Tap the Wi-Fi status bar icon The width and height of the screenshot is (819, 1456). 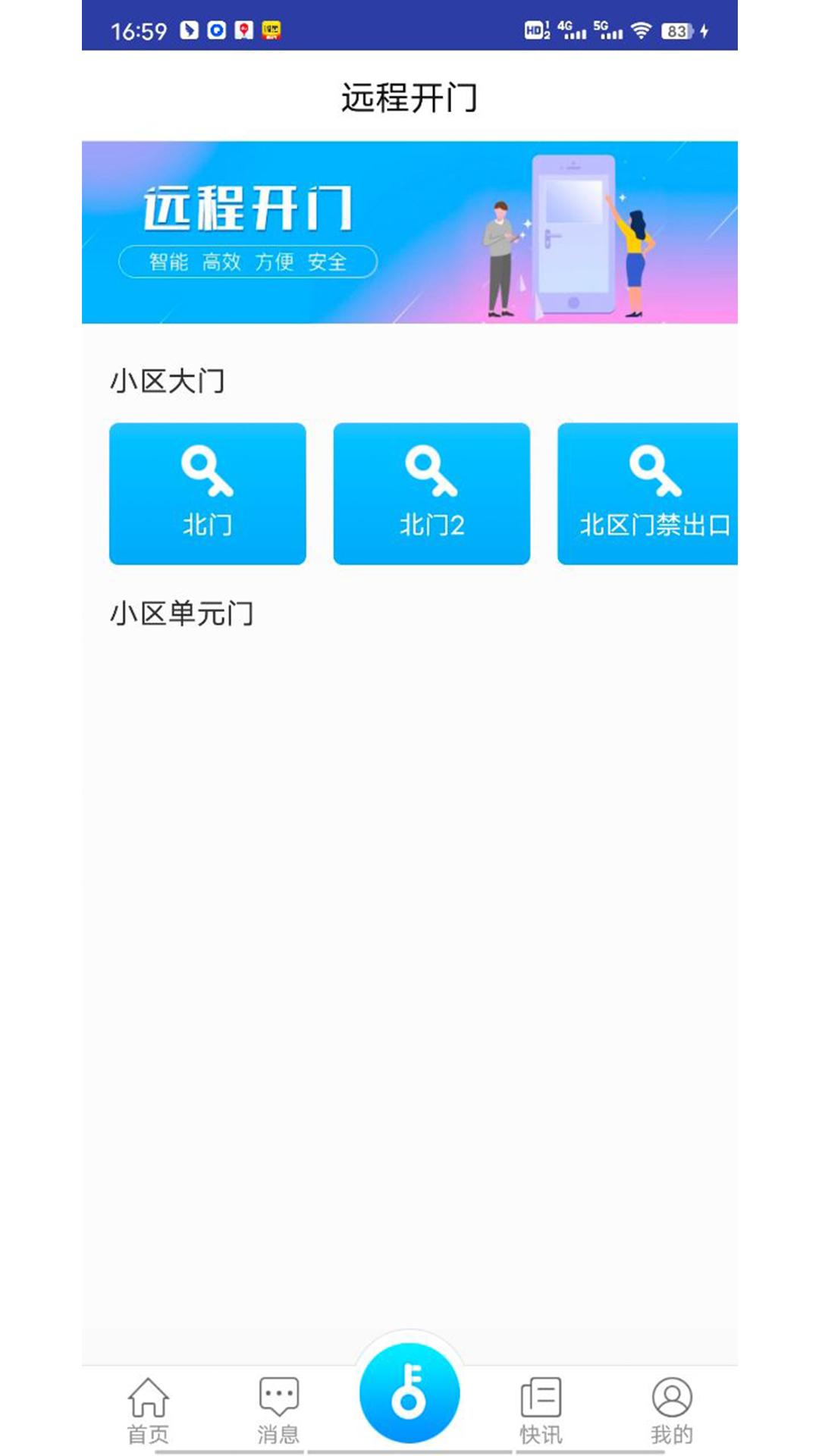[x=642, y=30]
